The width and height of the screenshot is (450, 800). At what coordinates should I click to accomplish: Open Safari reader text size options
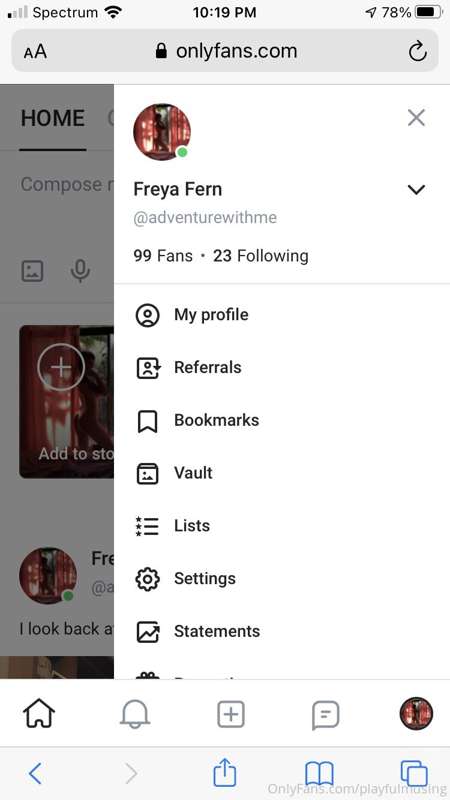(x=35, y=52)
